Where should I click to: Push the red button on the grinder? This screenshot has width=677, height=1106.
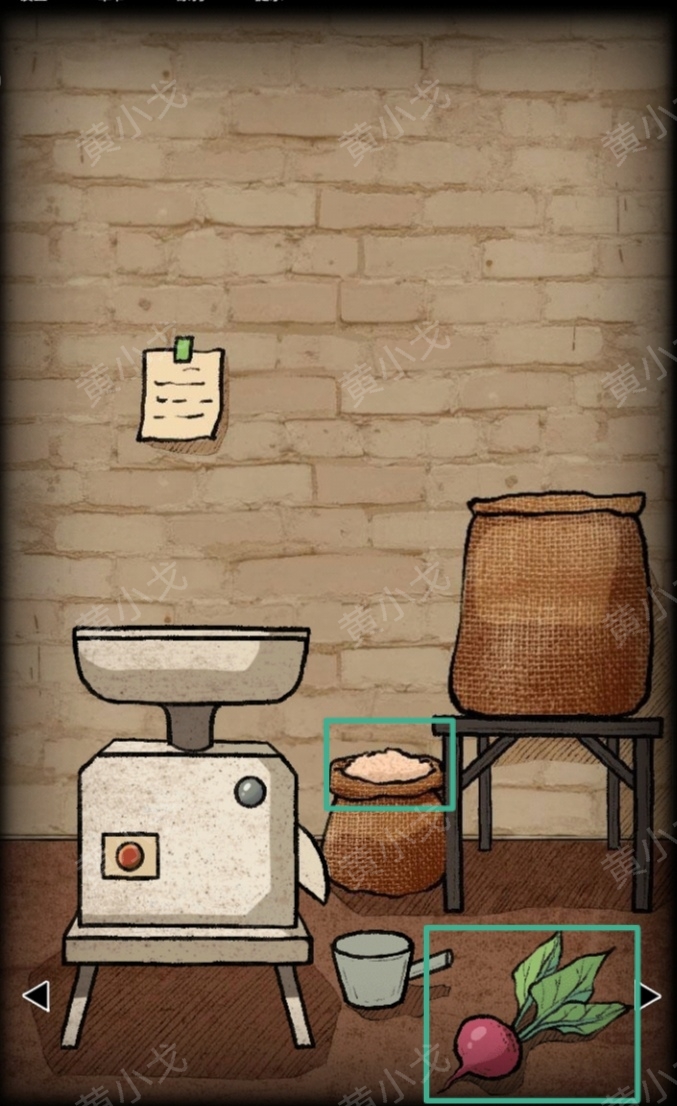click(128, 855)
